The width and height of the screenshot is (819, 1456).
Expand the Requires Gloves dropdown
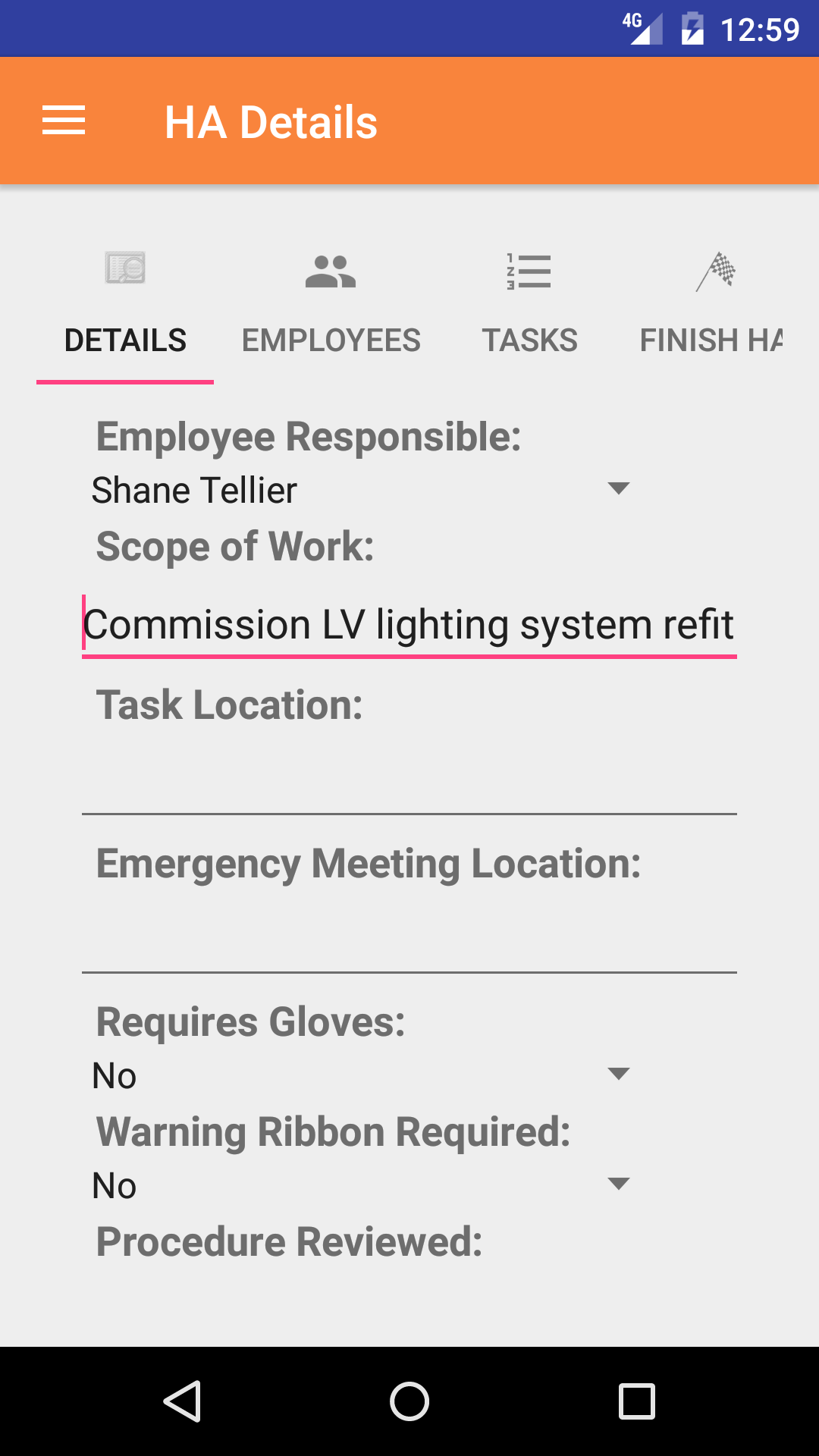[x=361, y=1075]
